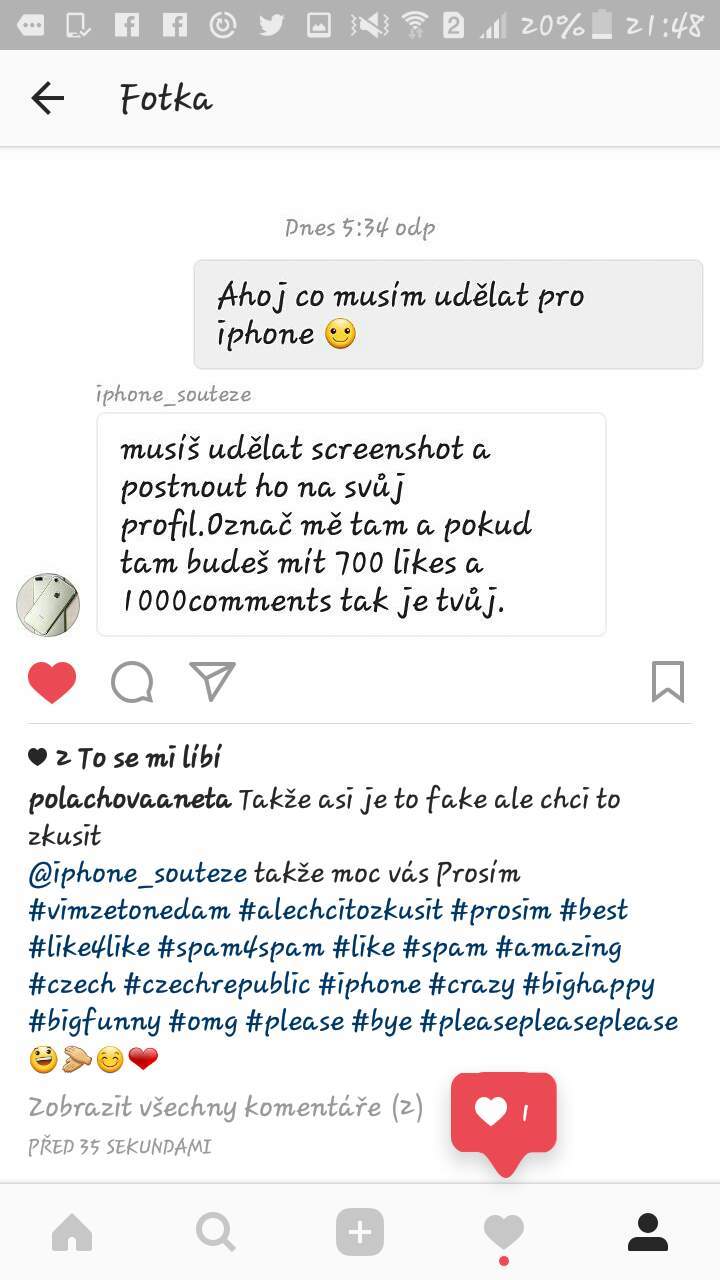Switch to the Search tab
The image size is (720, 1280).
216,1232
